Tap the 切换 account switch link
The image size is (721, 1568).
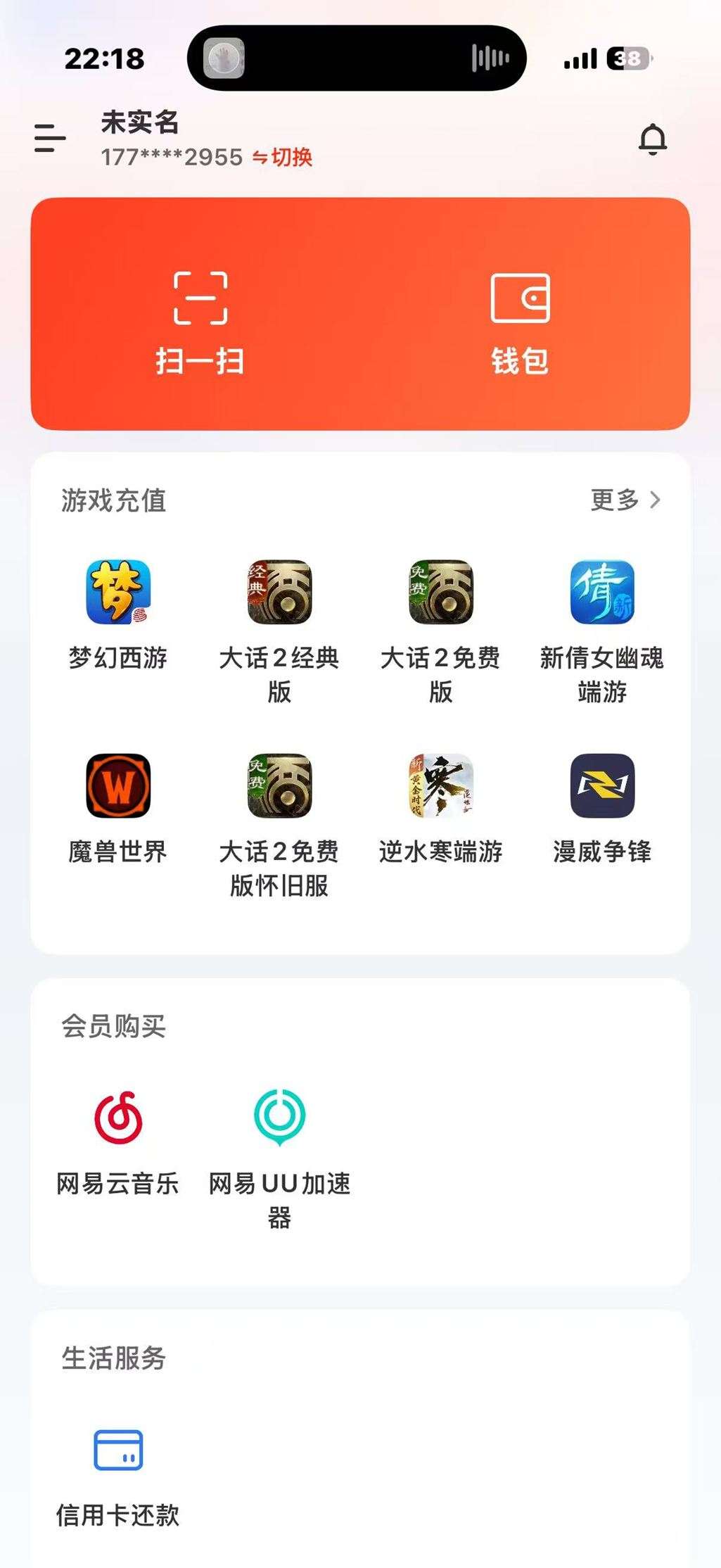(x=286, y=158)
